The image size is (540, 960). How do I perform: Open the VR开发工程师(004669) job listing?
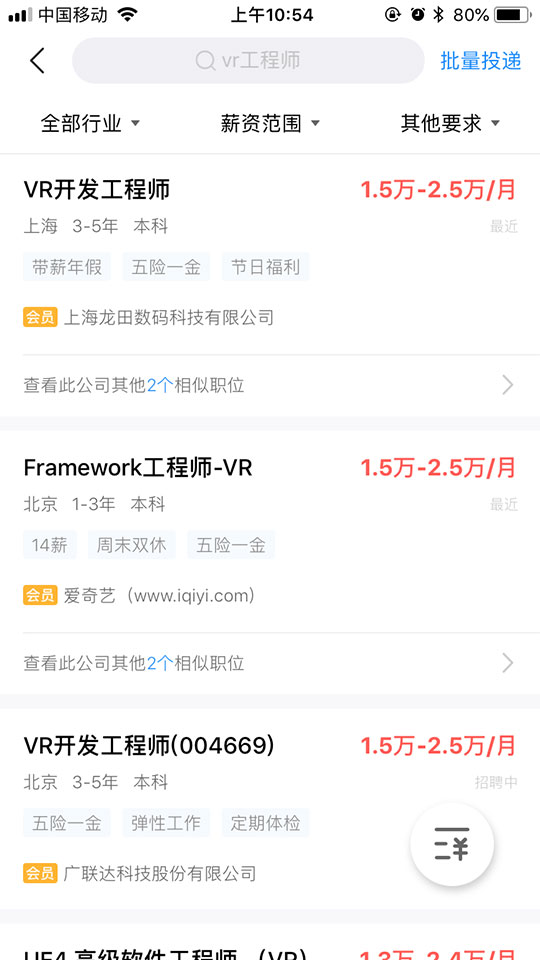click(270, 808)
